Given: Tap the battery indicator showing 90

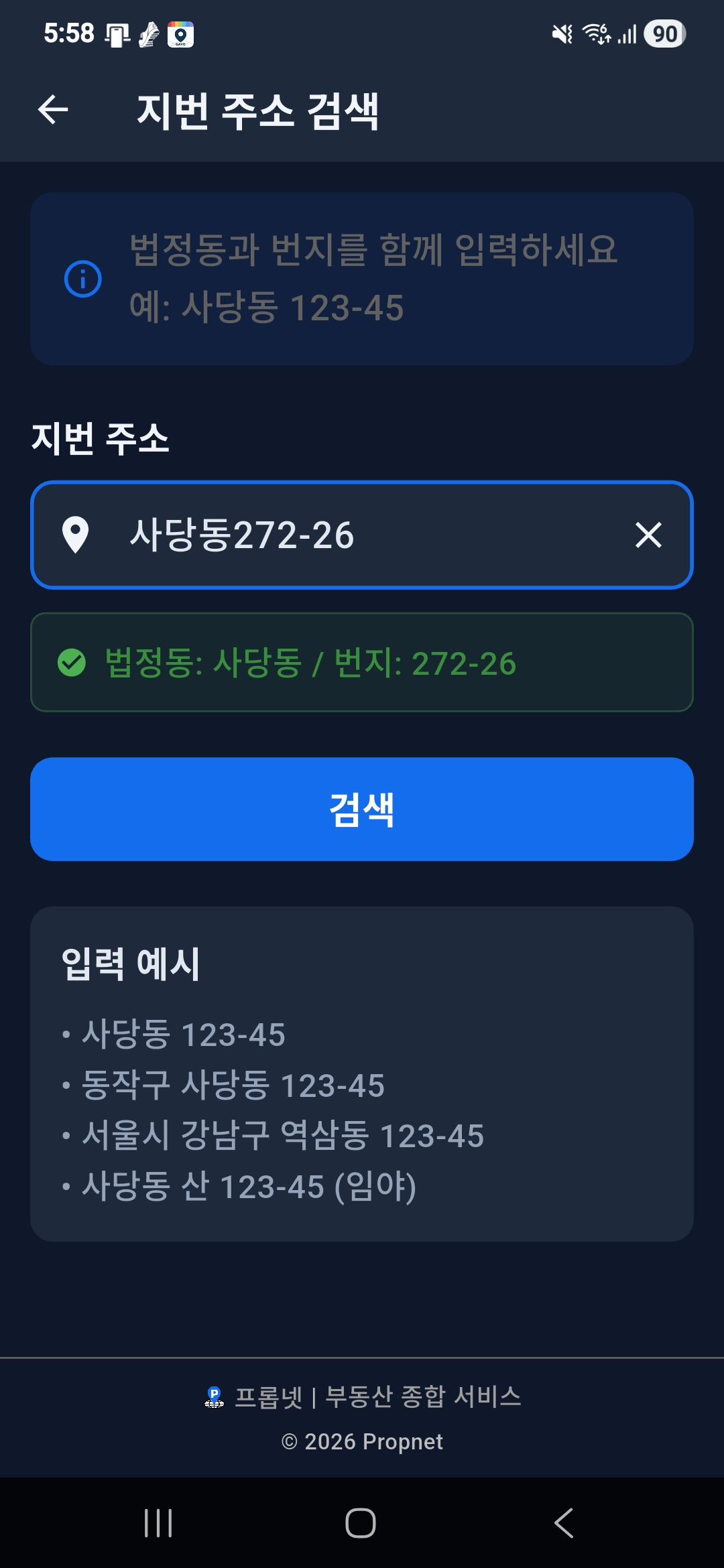Looking at the screenshot, I should click(663, 34).
